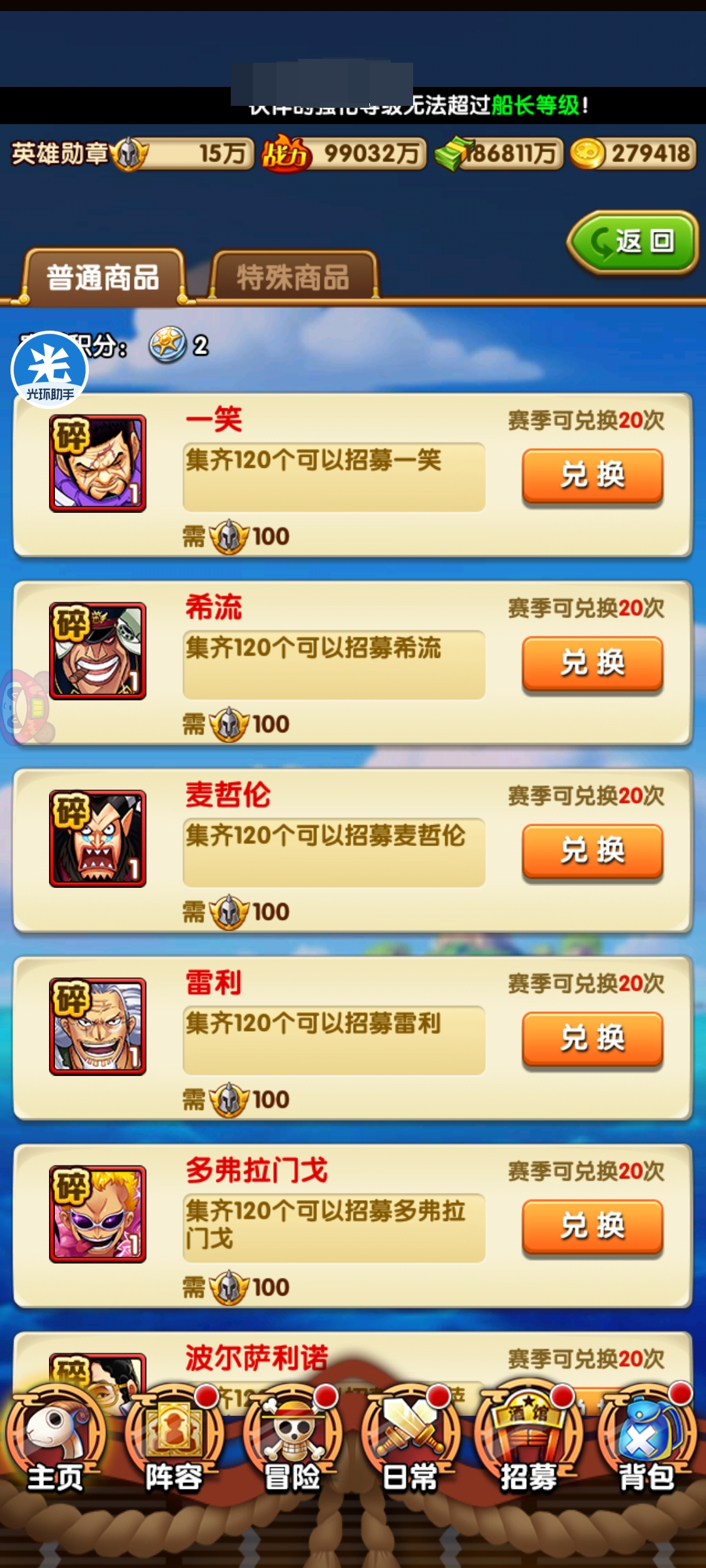Open the 一笑 fragment icon
Image resolution: width=706 pixels, height=1568 pixels.
tap(97, 463)
